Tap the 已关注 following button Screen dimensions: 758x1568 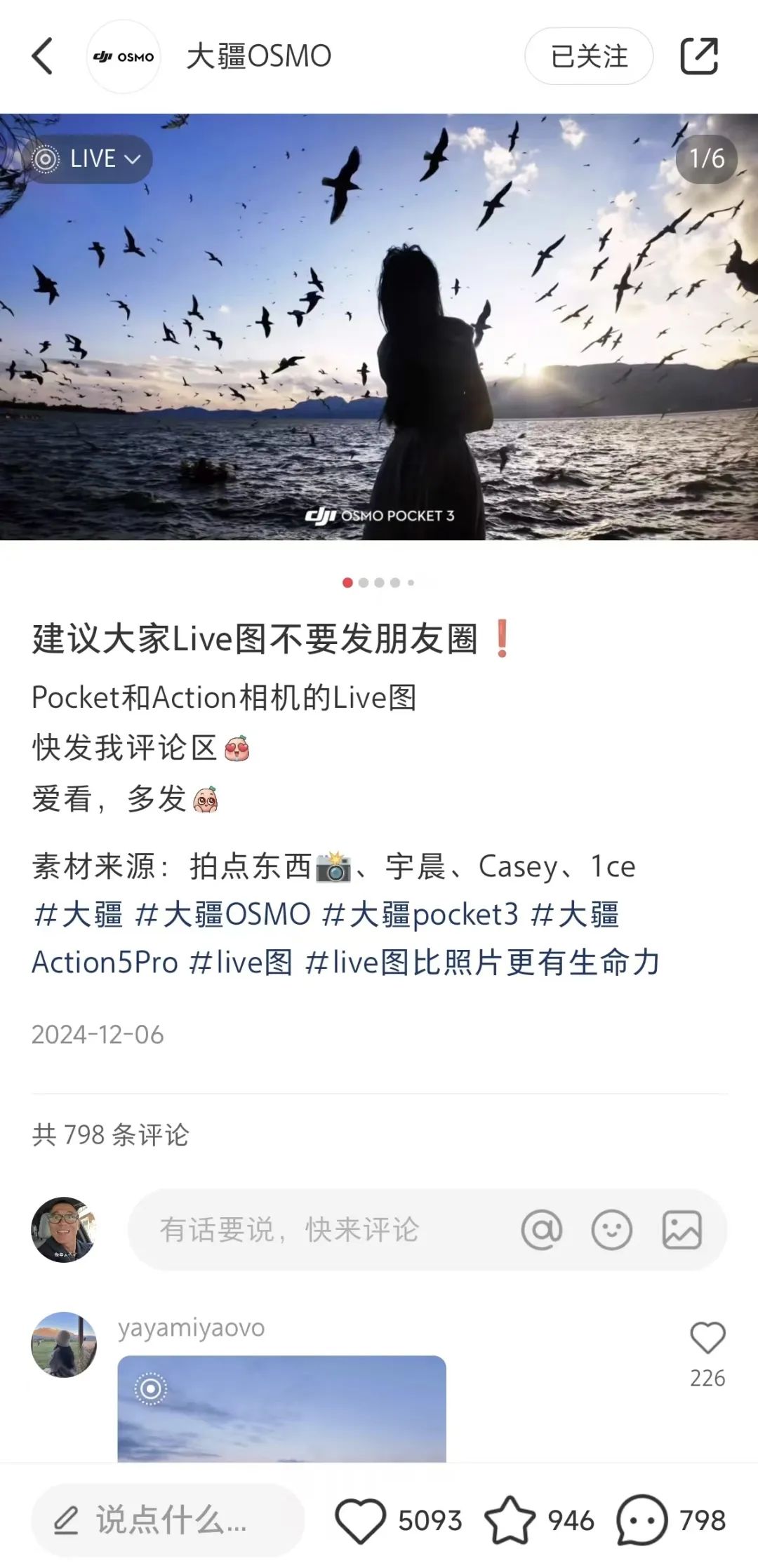[x=588, y=56]
